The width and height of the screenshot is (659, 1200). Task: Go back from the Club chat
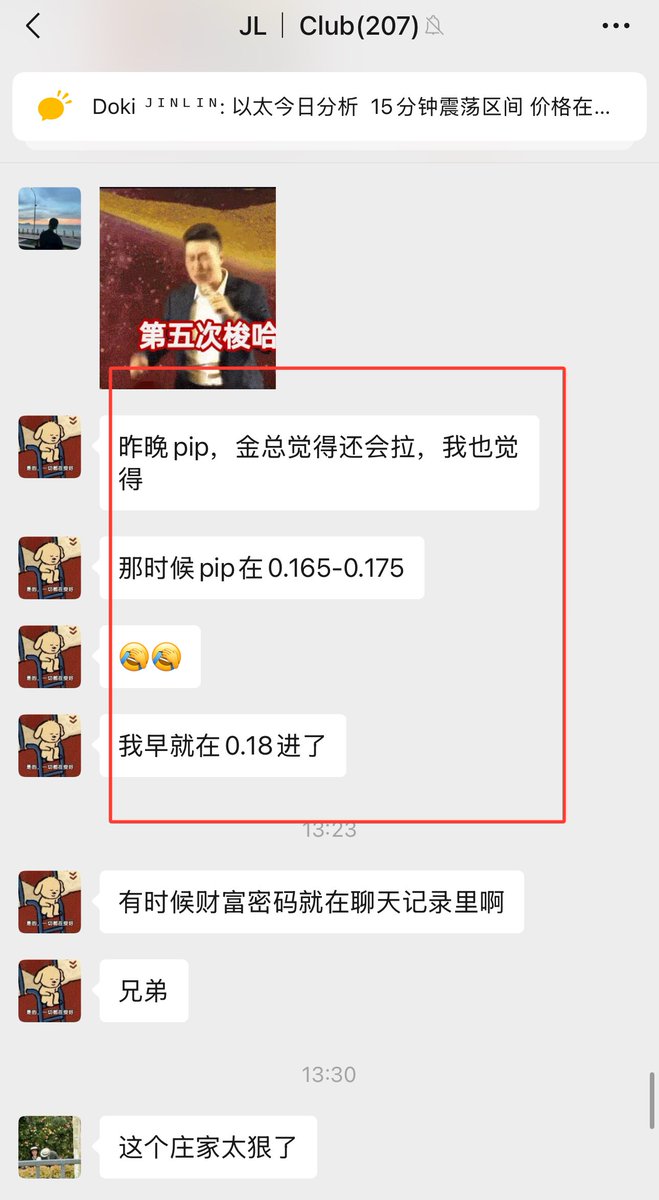pyautogui.click(x=33, y=27)
